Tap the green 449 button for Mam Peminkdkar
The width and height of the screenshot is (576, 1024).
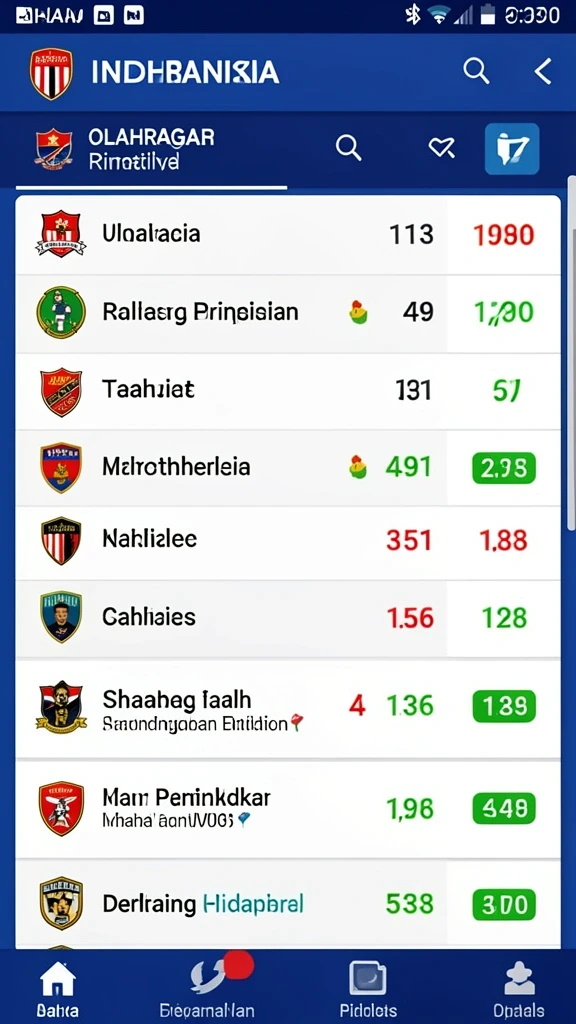pos(504,810)
